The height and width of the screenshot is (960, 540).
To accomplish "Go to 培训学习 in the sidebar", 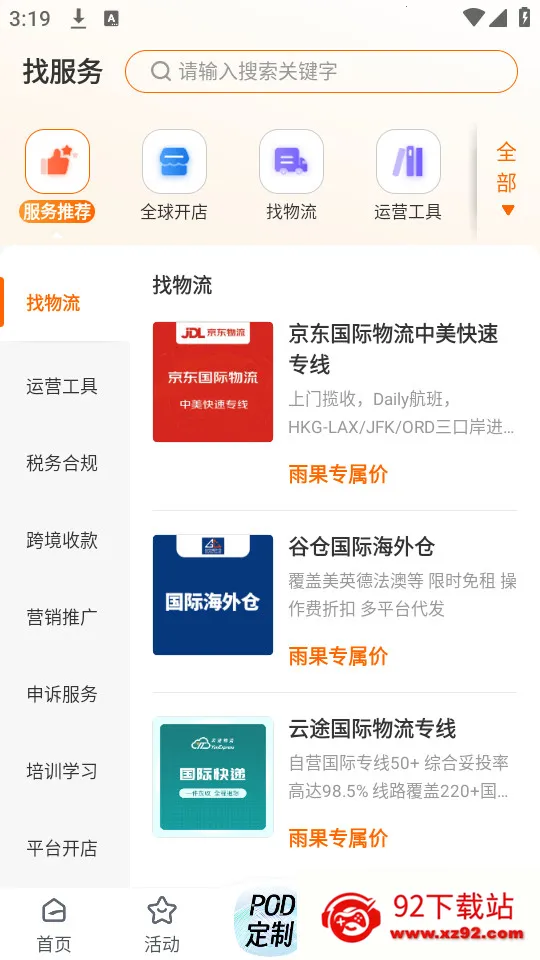I will point(62,771).
